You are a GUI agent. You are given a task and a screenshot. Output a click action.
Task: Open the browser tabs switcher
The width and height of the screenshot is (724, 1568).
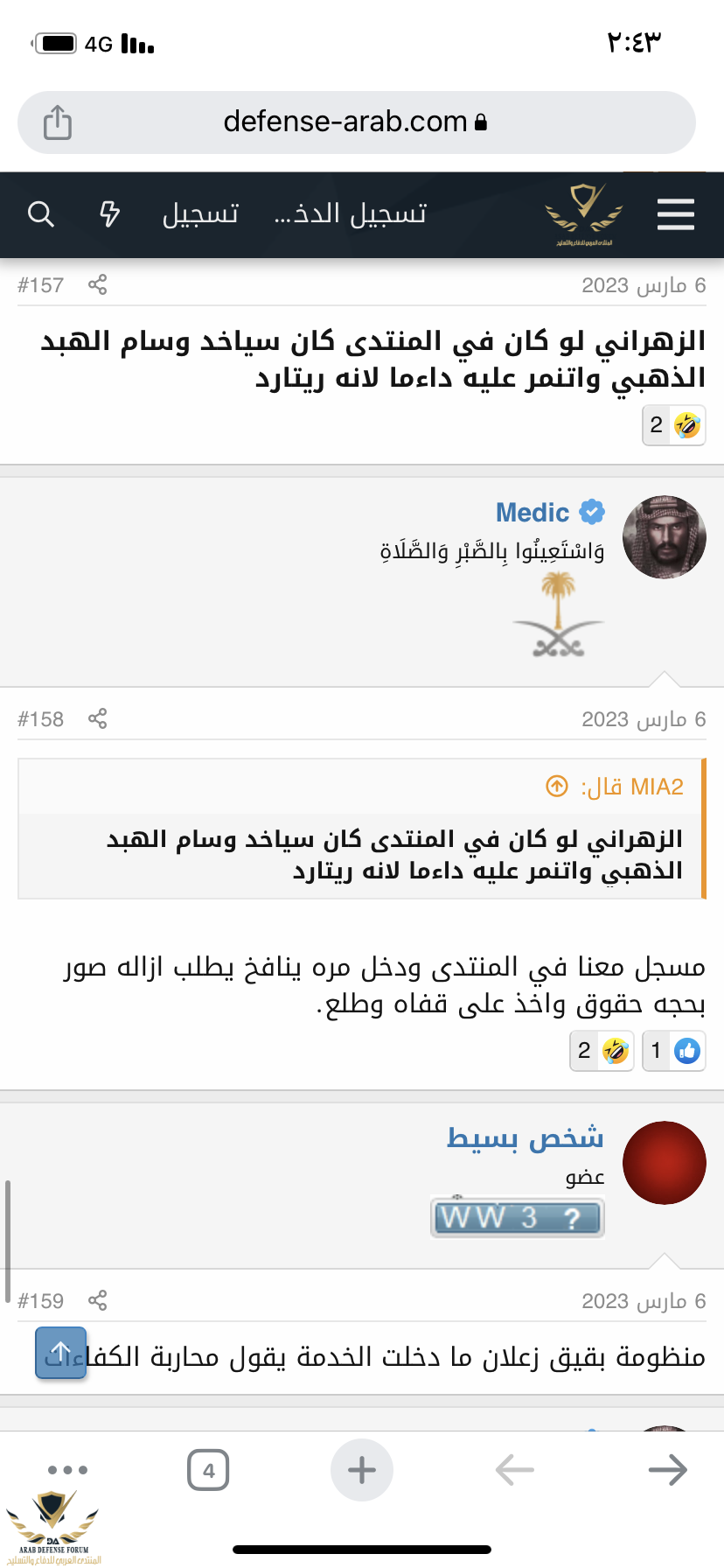point(208,1470)
